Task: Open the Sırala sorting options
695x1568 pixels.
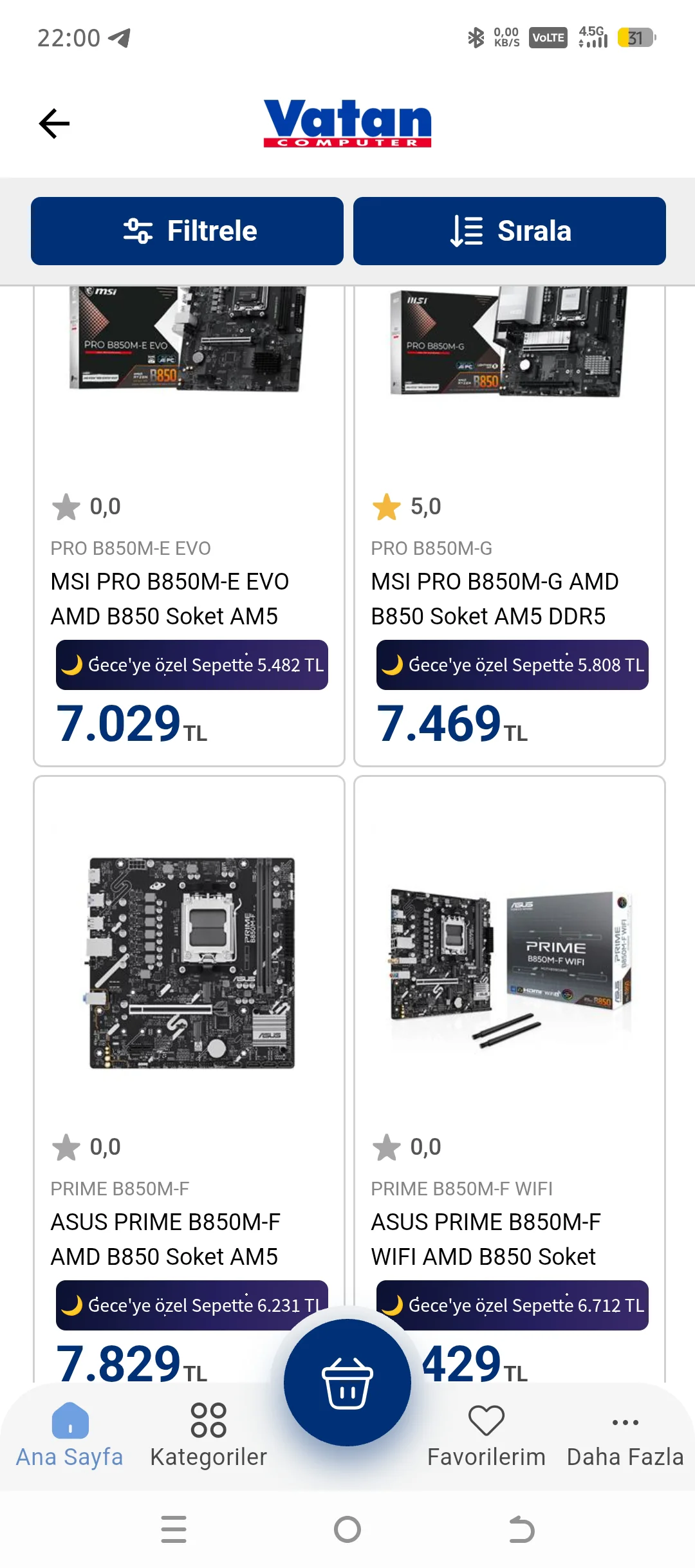Action: pos(510,231)
